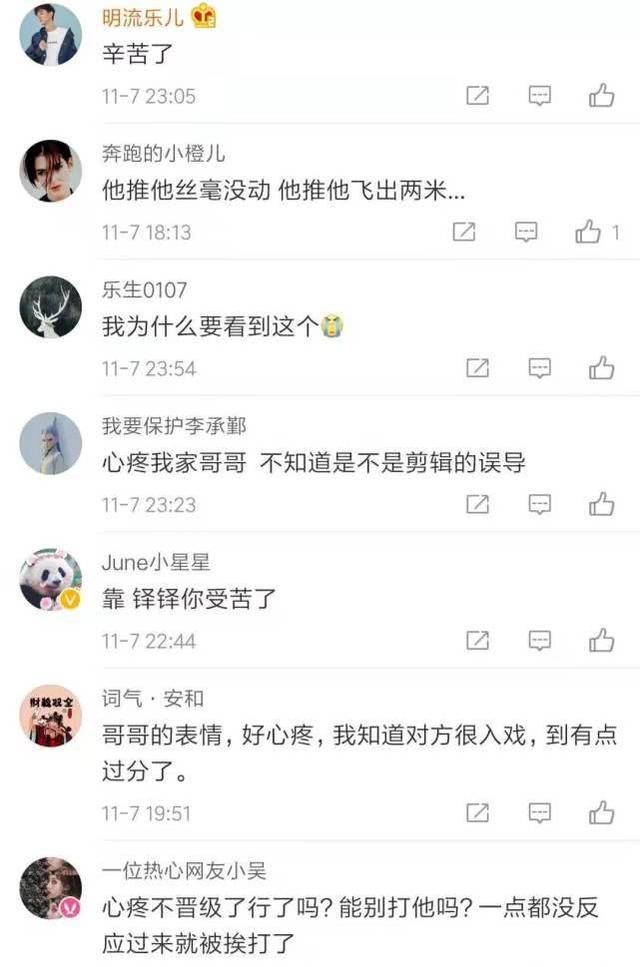Repost 词气·安和's comment
The height and width of the screenshot is (967, 640).
pyautogui.click(x=478, y=812)
